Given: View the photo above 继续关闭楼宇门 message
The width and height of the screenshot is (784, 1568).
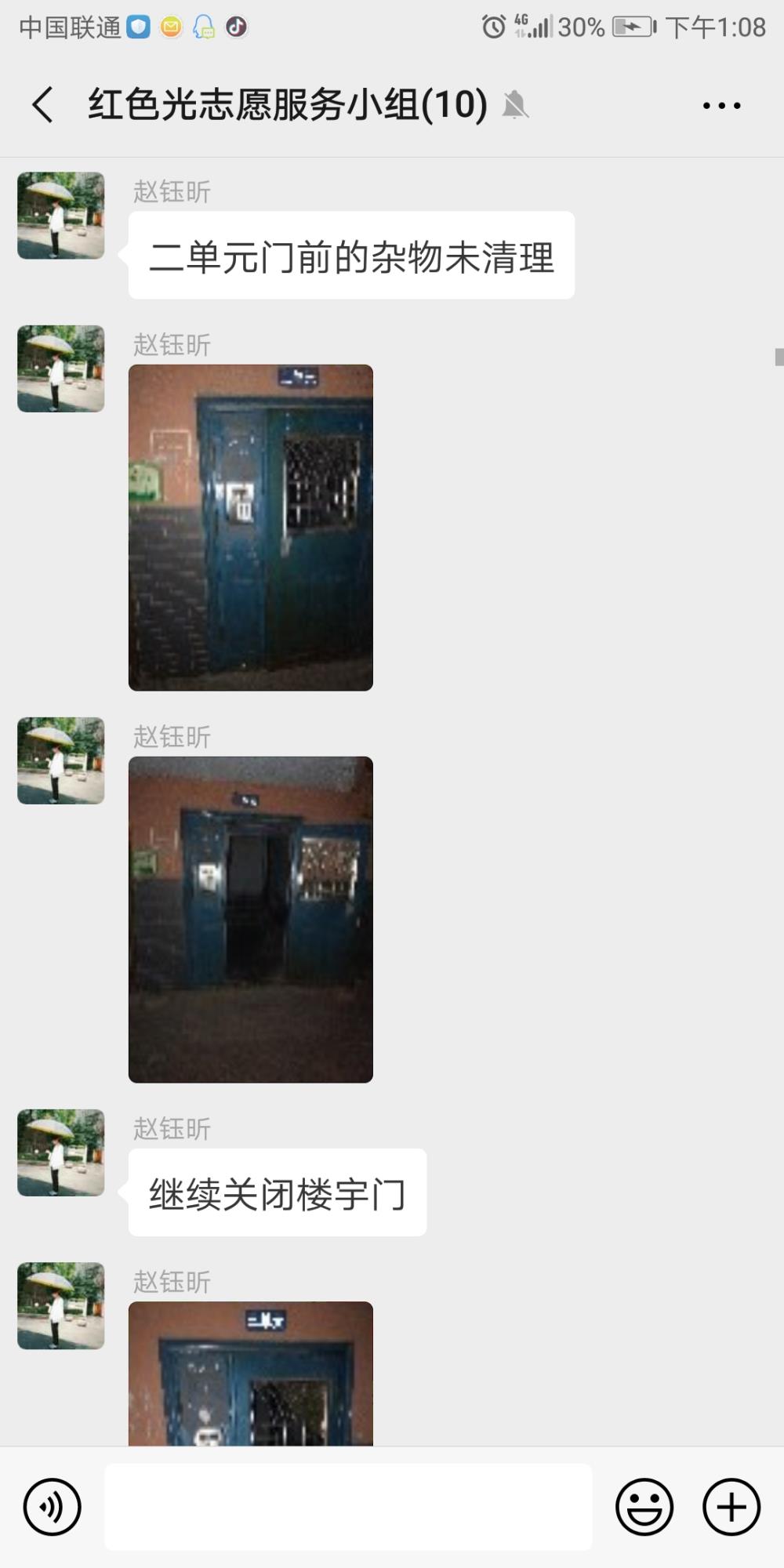Looking at the screenshot, I should point(251,920).
